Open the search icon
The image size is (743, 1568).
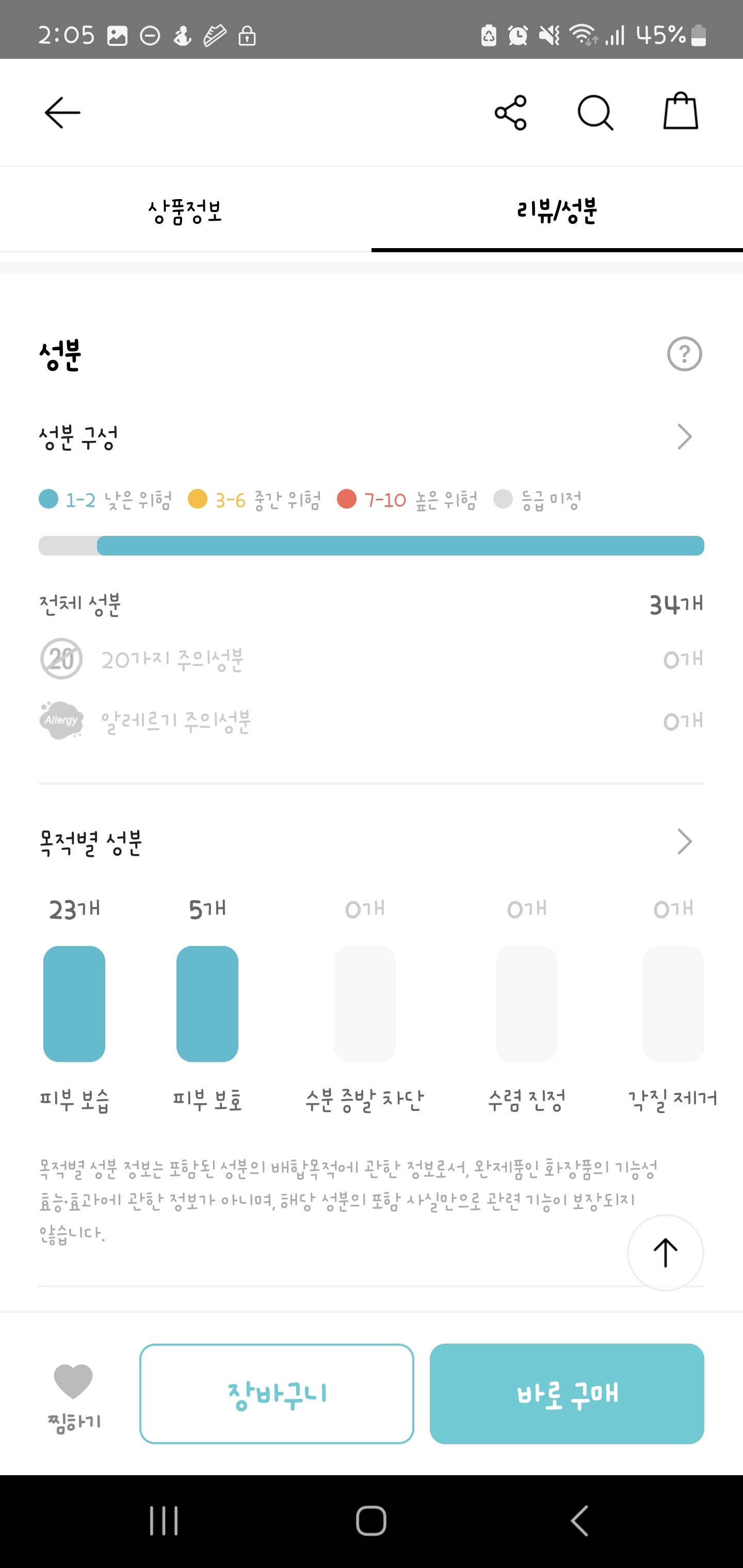[x=595, y=112]
